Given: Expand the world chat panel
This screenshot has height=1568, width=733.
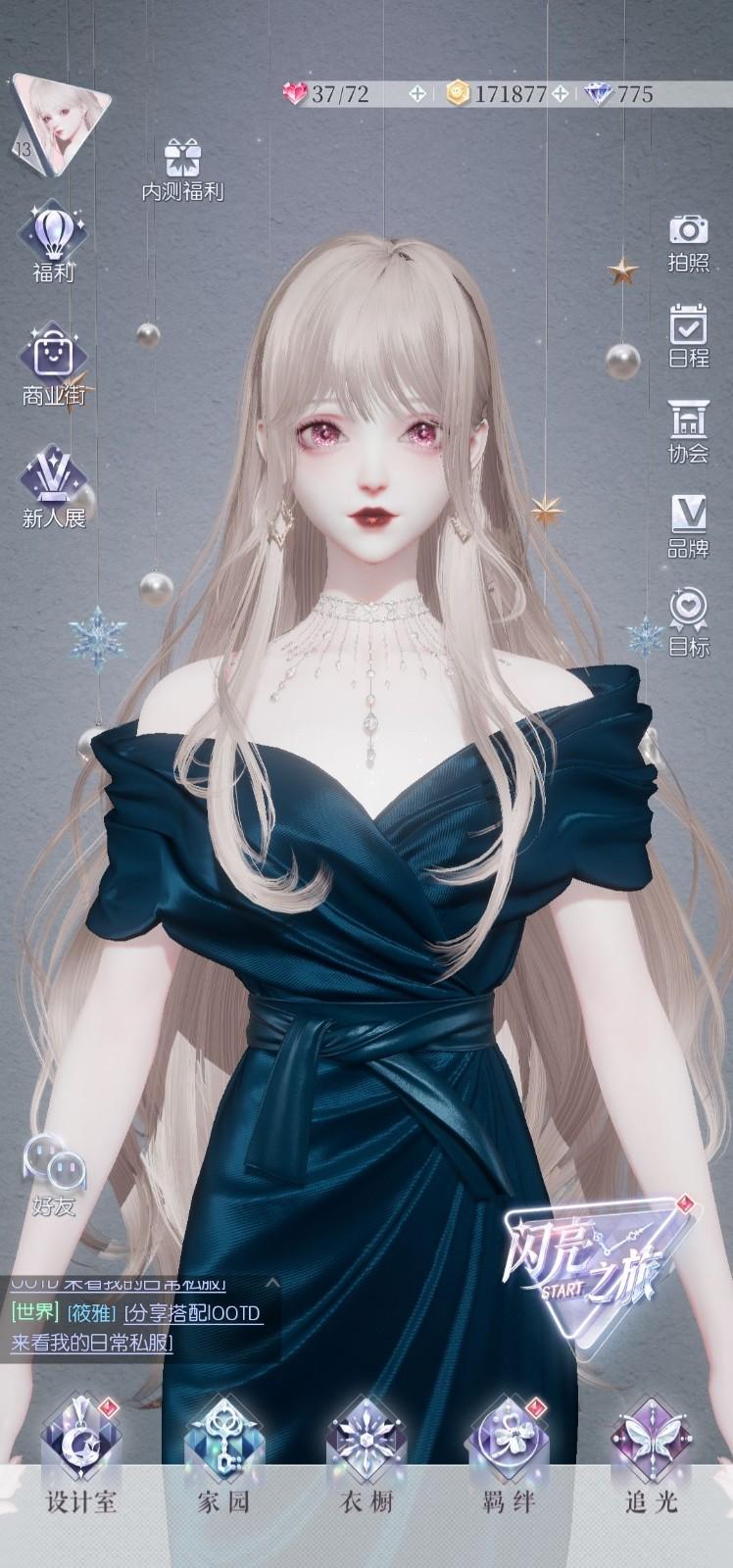Looking at the screenshot, I should click(x=273, y=1281).
